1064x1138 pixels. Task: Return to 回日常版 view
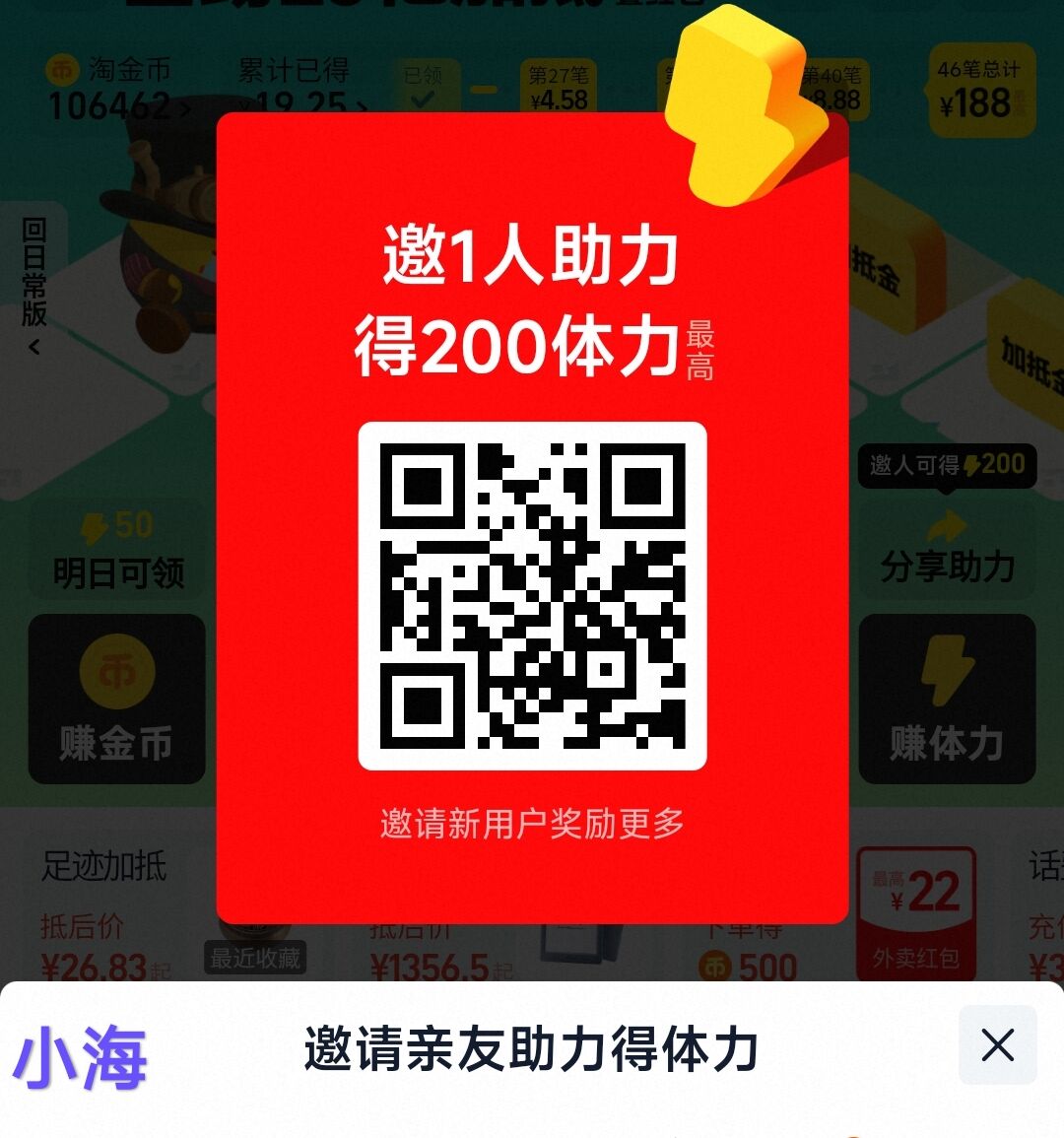tap(34, 285)
